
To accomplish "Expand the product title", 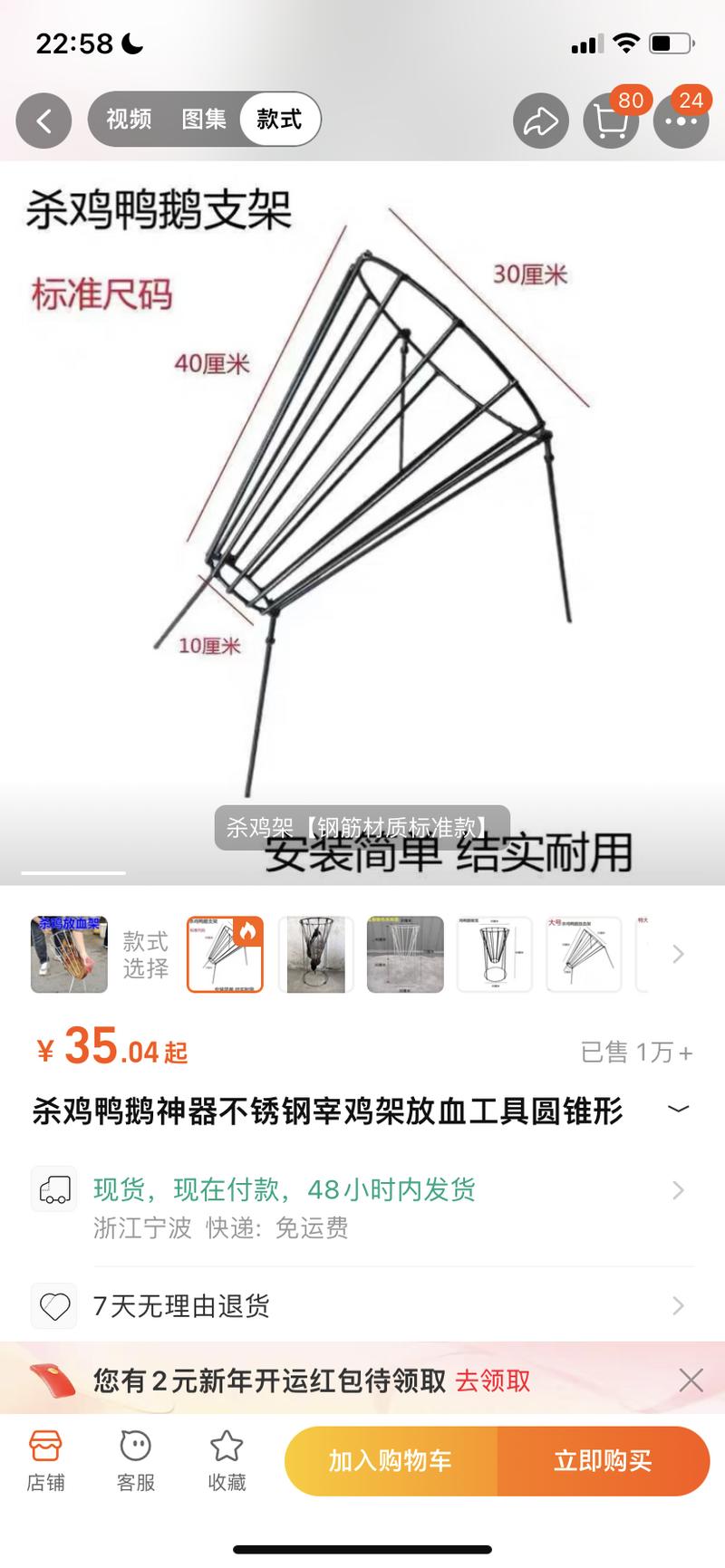I will tap(678, 1110).
